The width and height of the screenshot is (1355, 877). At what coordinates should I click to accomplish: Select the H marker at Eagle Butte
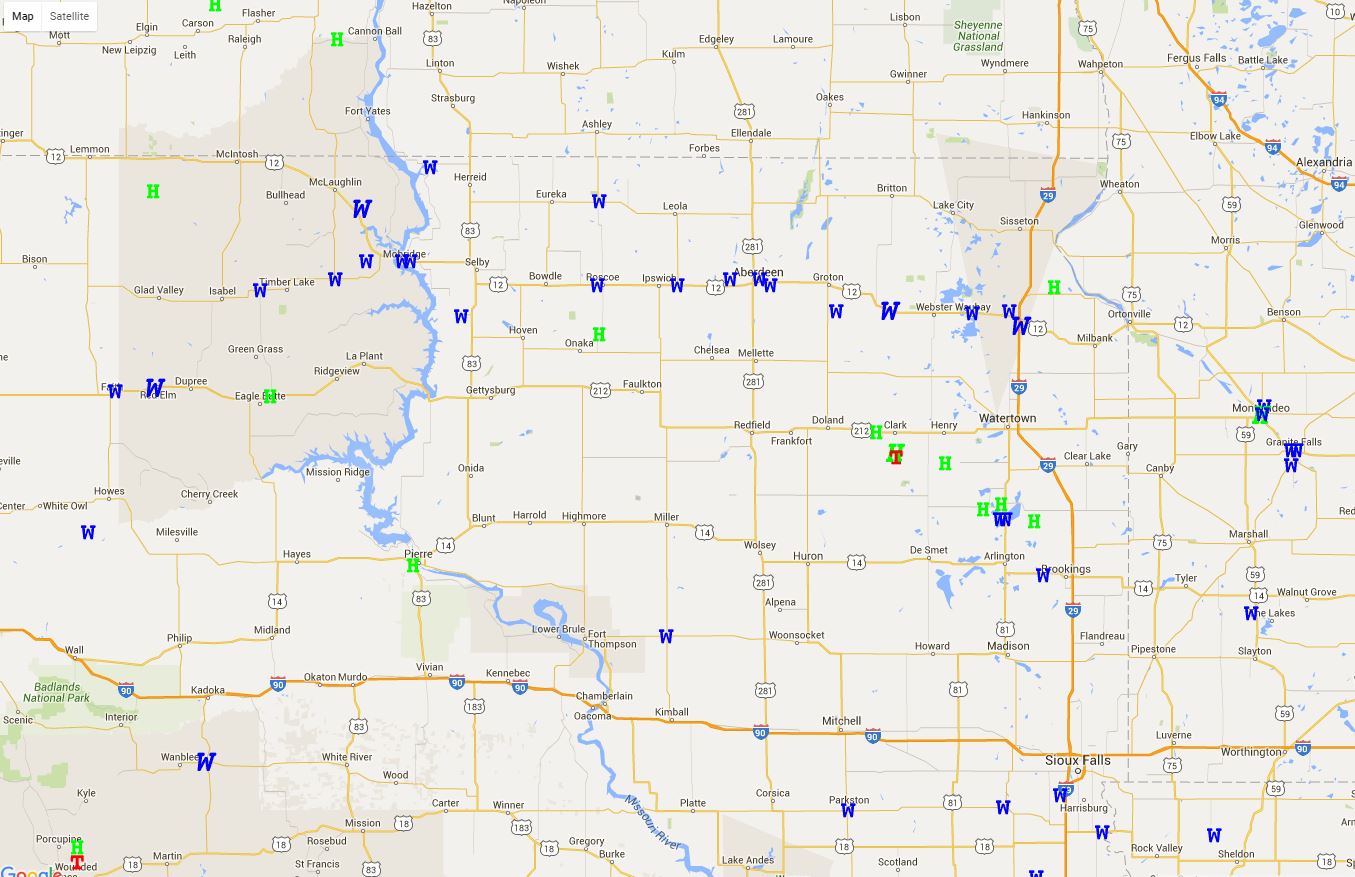[x=269, y=397]
